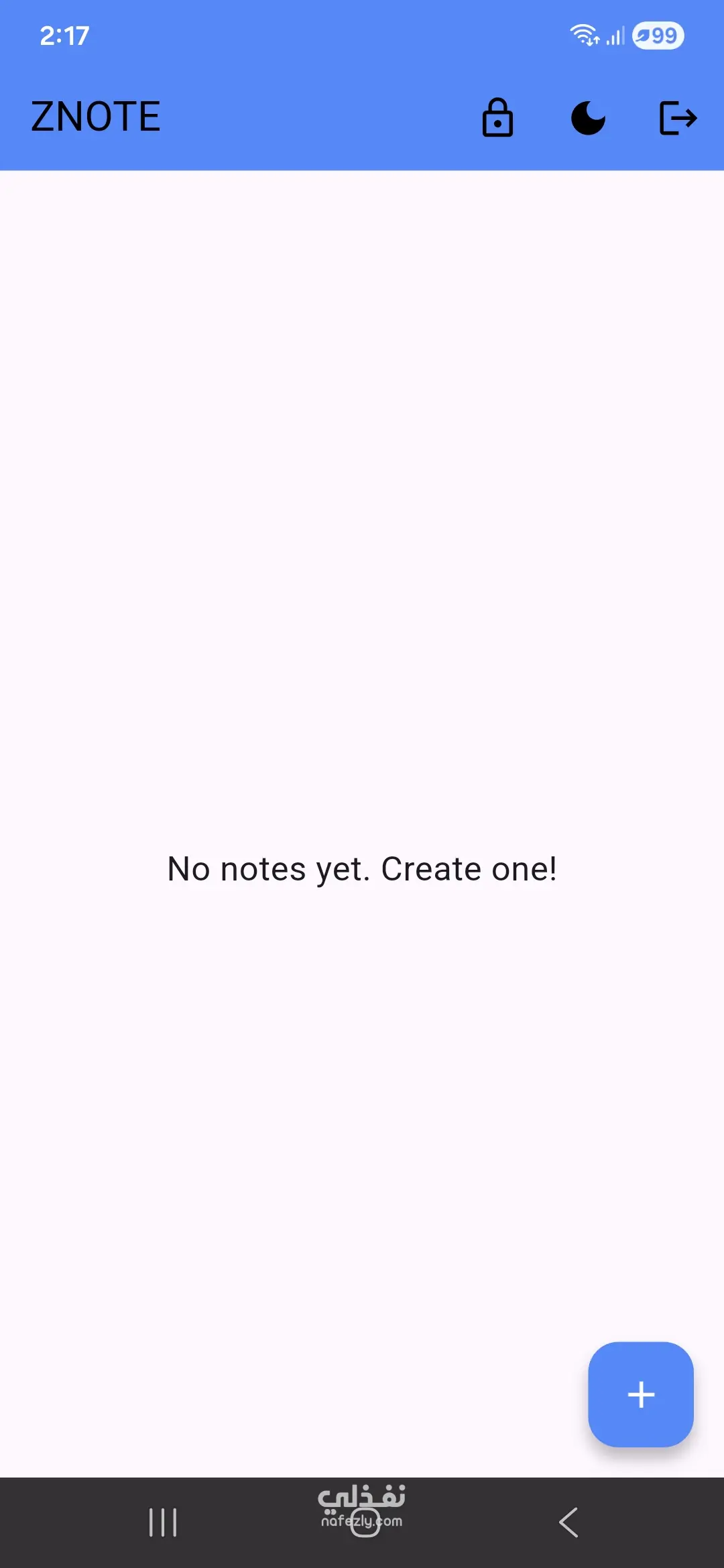Viewport: 724px width, 1568px height.
Task: Create a new note with the plus button
Action: coord(641,1394)
